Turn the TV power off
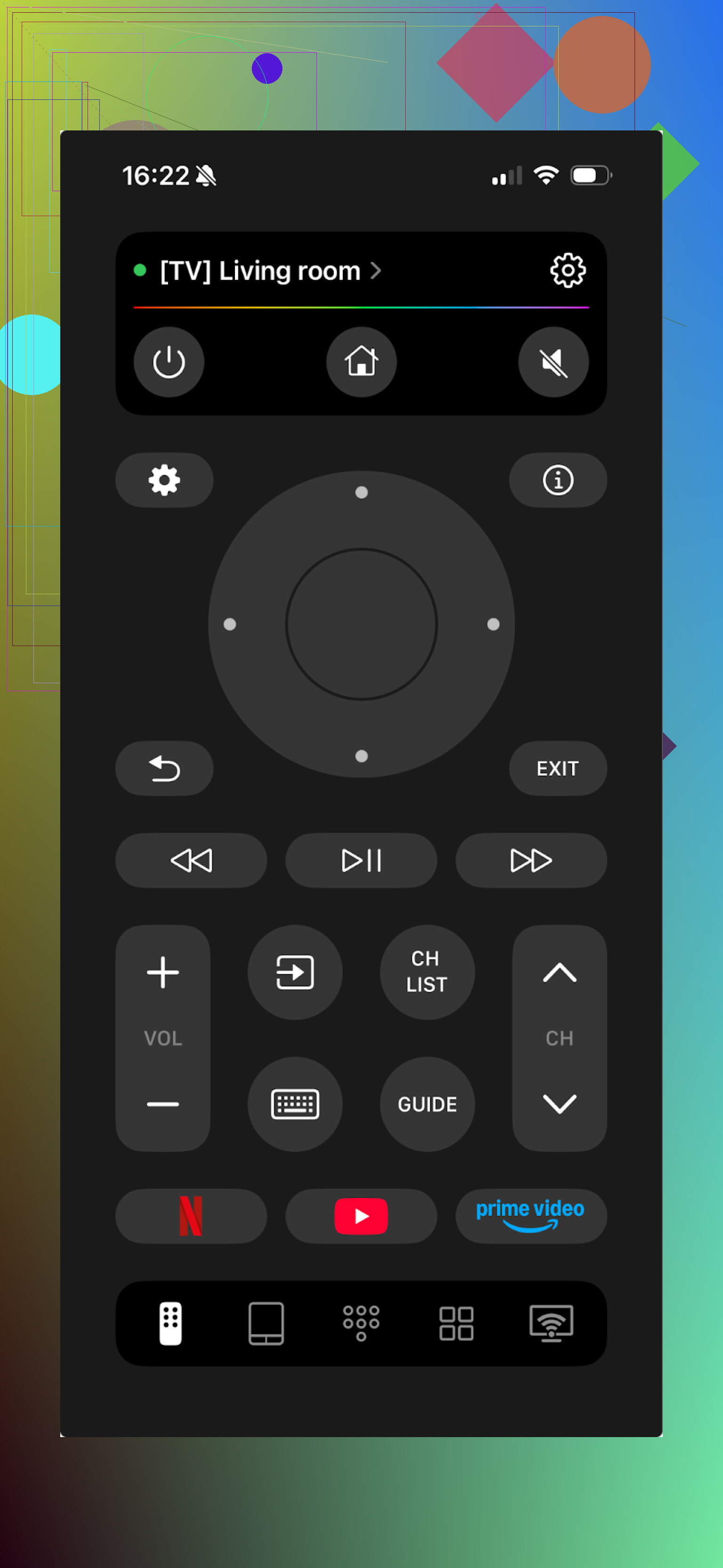The width and height of the screenshot is (723, 1568). 169,362
